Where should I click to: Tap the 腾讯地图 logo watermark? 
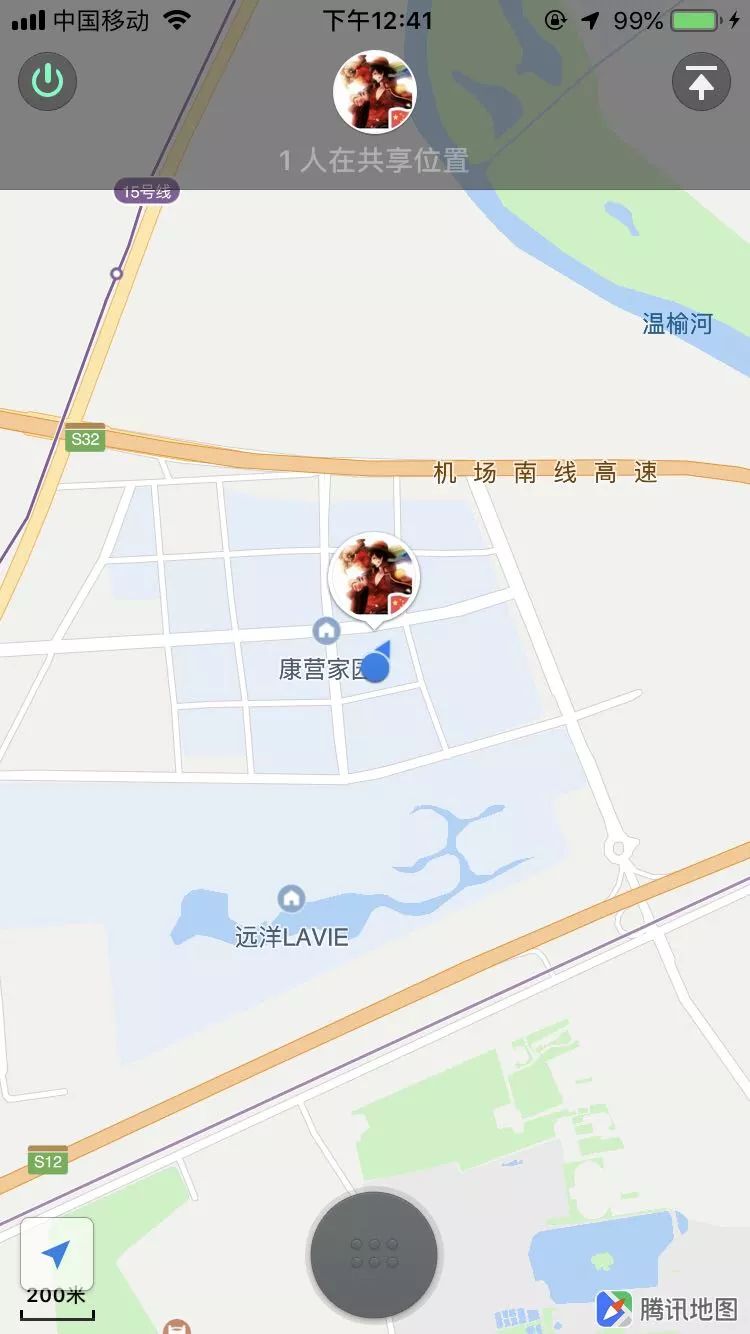pyautogui.click(x=664, y=1307)
